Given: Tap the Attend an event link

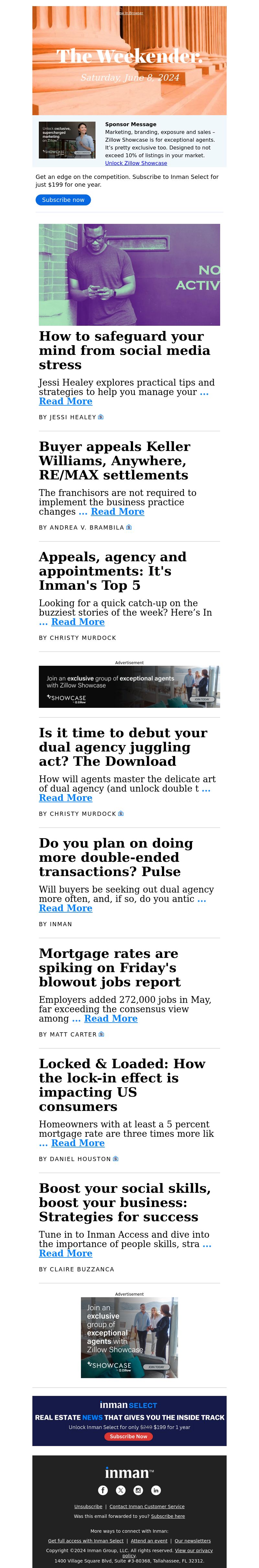Looking at the screenshot, I should [149, 1541].
